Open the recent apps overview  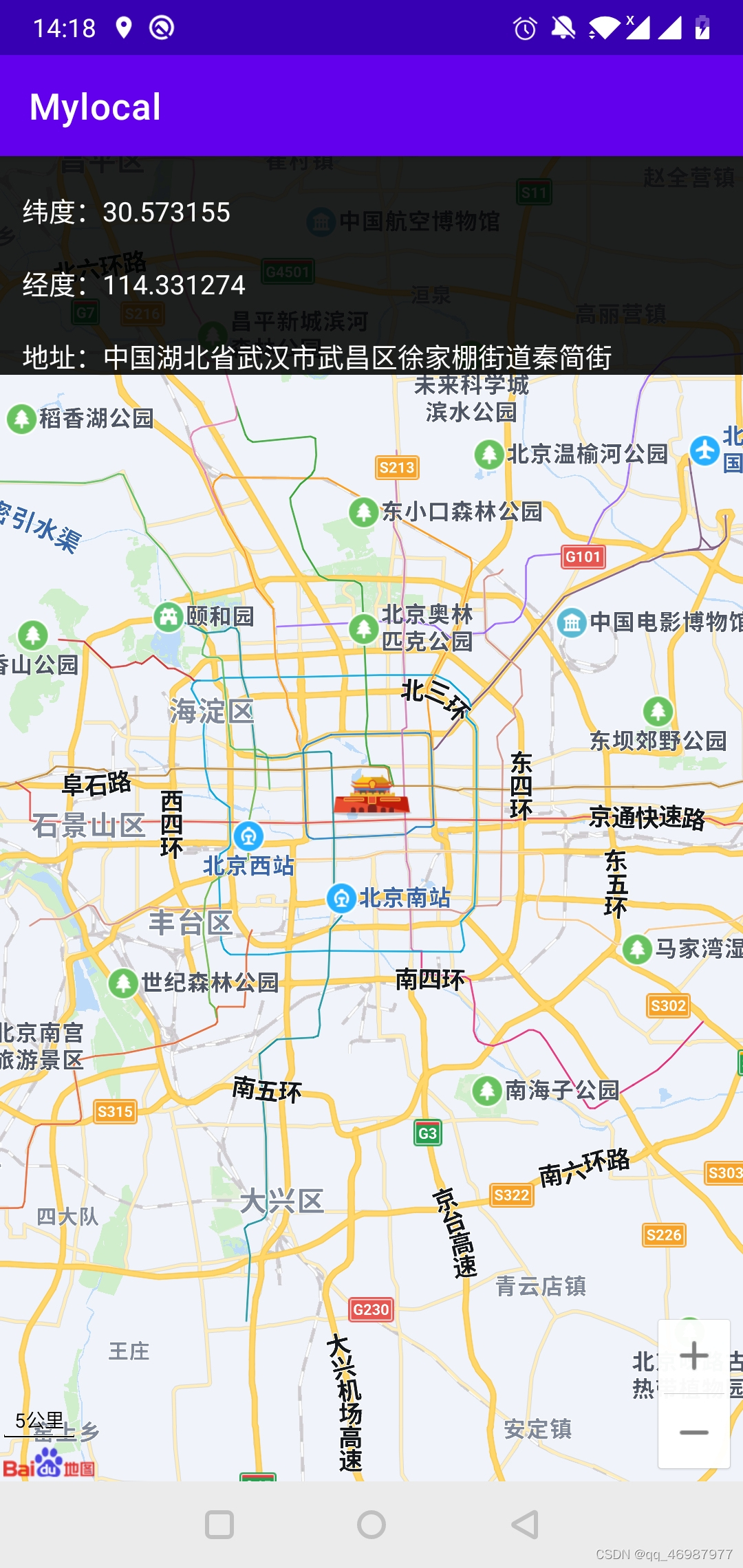219,1525
